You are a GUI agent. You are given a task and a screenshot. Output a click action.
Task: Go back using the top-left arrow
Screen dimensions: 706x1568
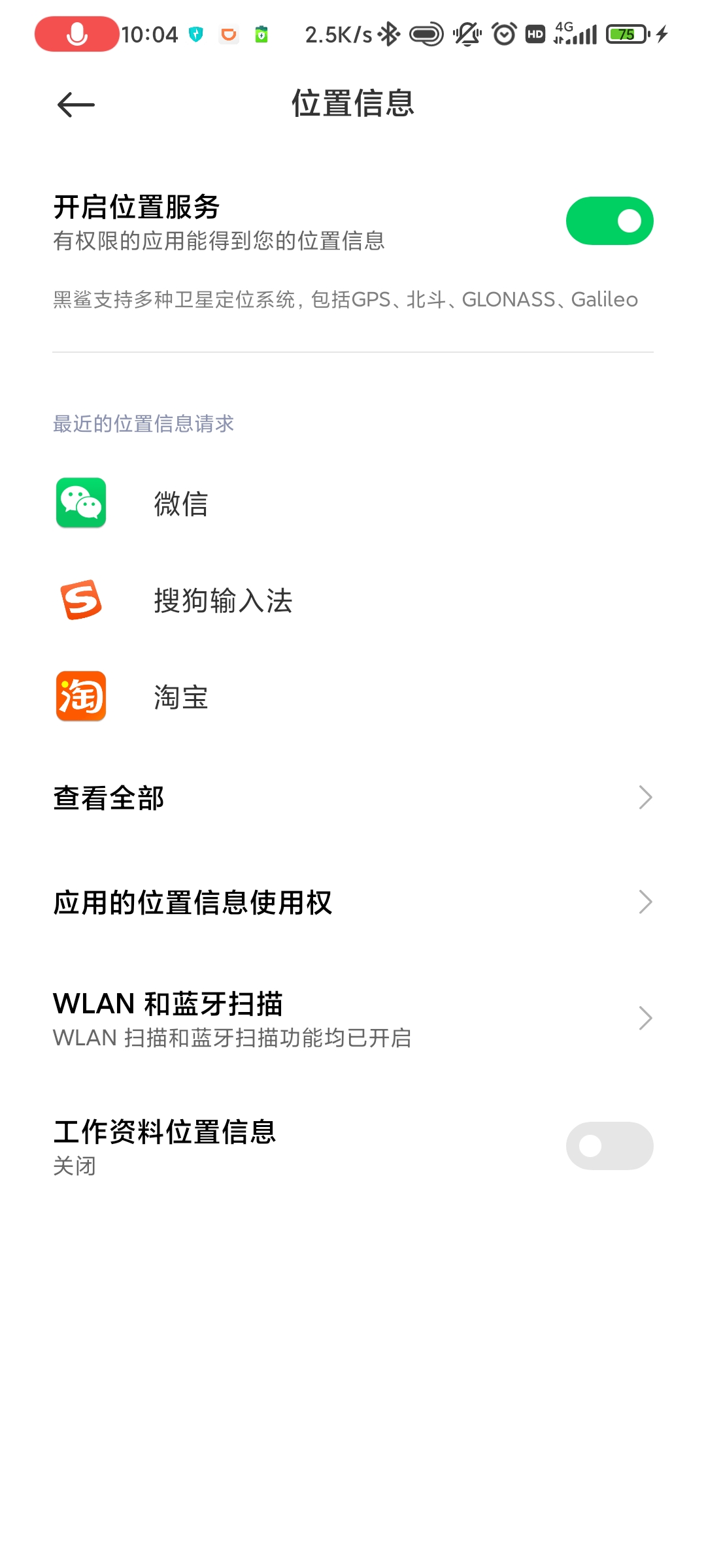click(x=76, y=105)
